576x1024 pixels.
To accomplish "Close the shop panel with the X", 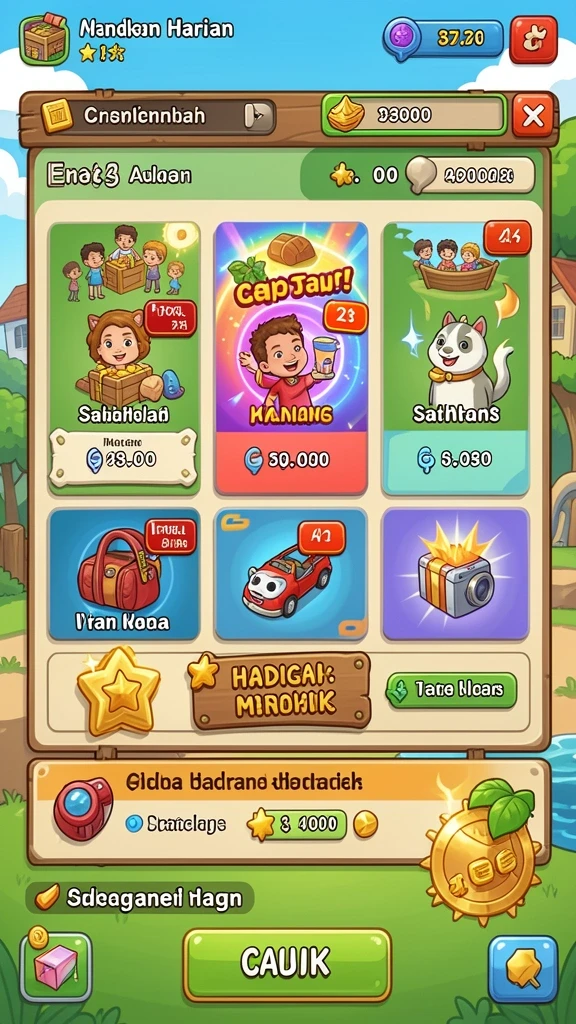I will click(533, 116).
